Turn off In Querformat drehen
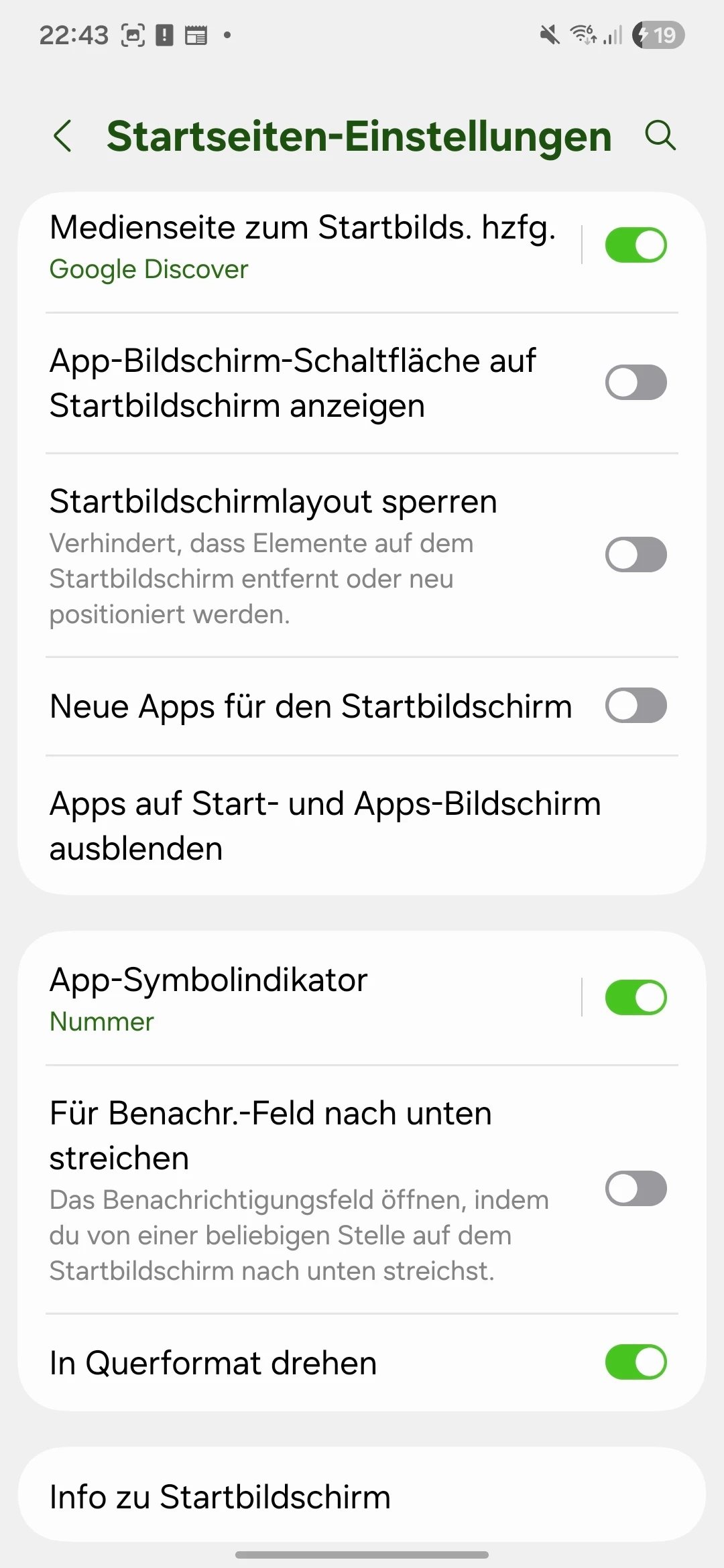Screen dimensions: 724x1568 [x=636, y=1362]
